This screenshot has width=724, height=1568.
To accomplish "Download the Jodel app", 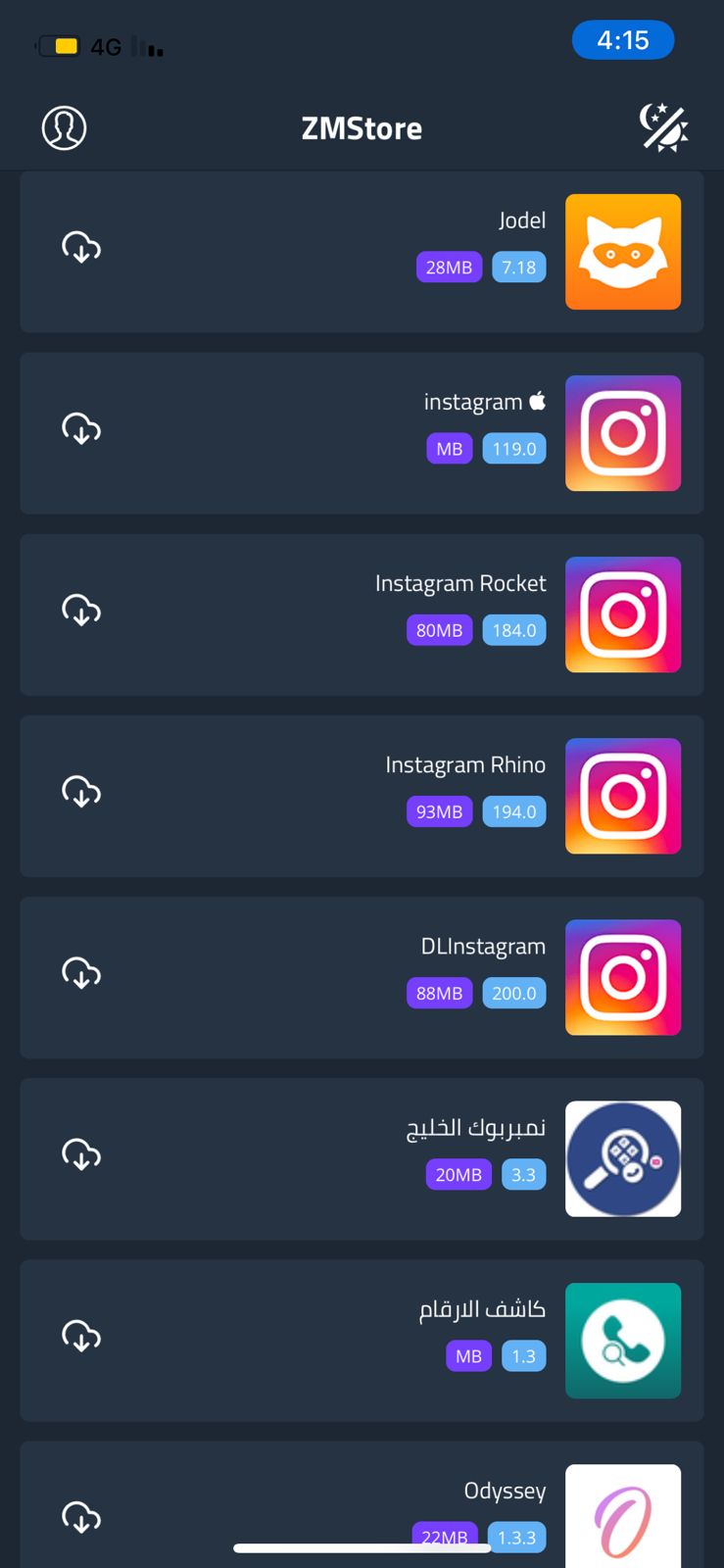I will (81, 247).
